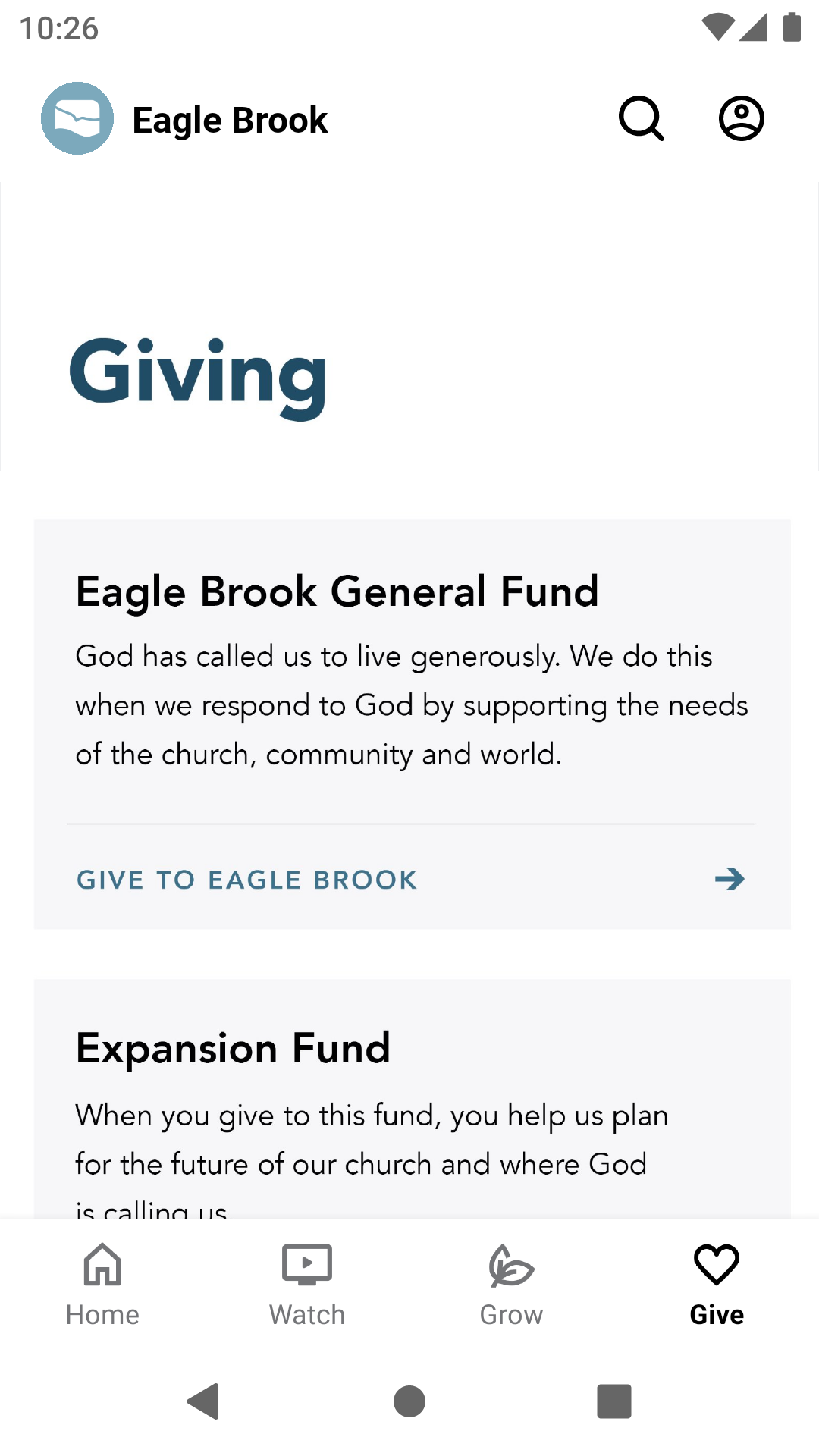Tap the Give to Eagle Brook link
The height and width of the screenshot is (1456, 819).
(x=410, y=880)
